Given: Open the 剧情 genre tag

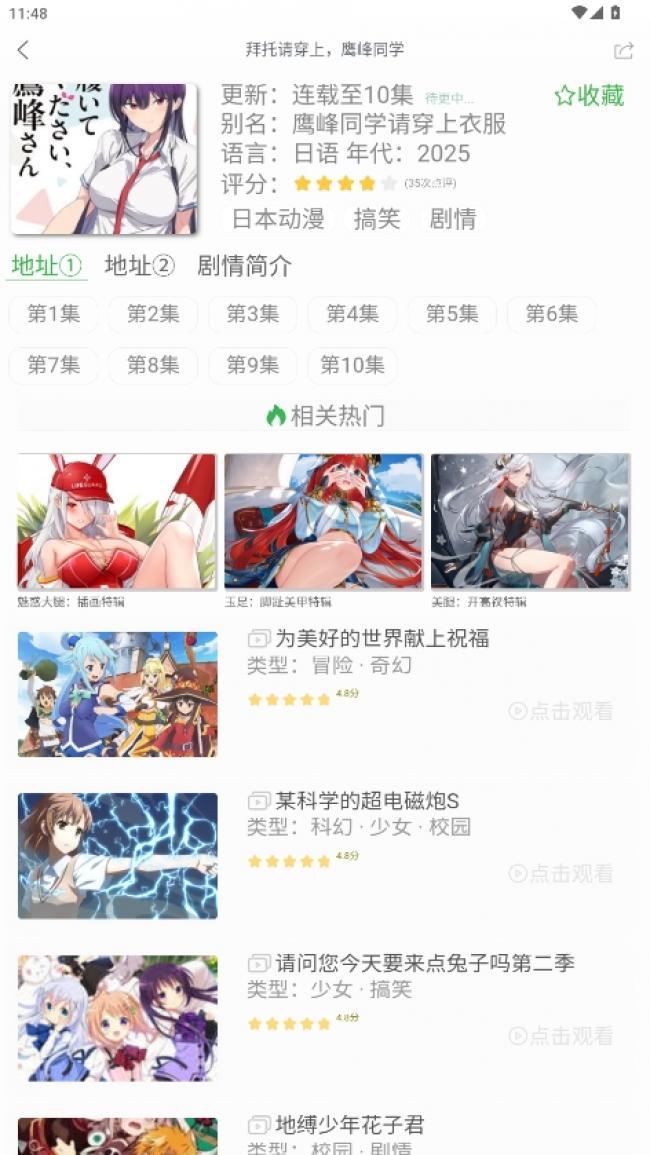Looking at the screenshot, I should pos(453,219).
